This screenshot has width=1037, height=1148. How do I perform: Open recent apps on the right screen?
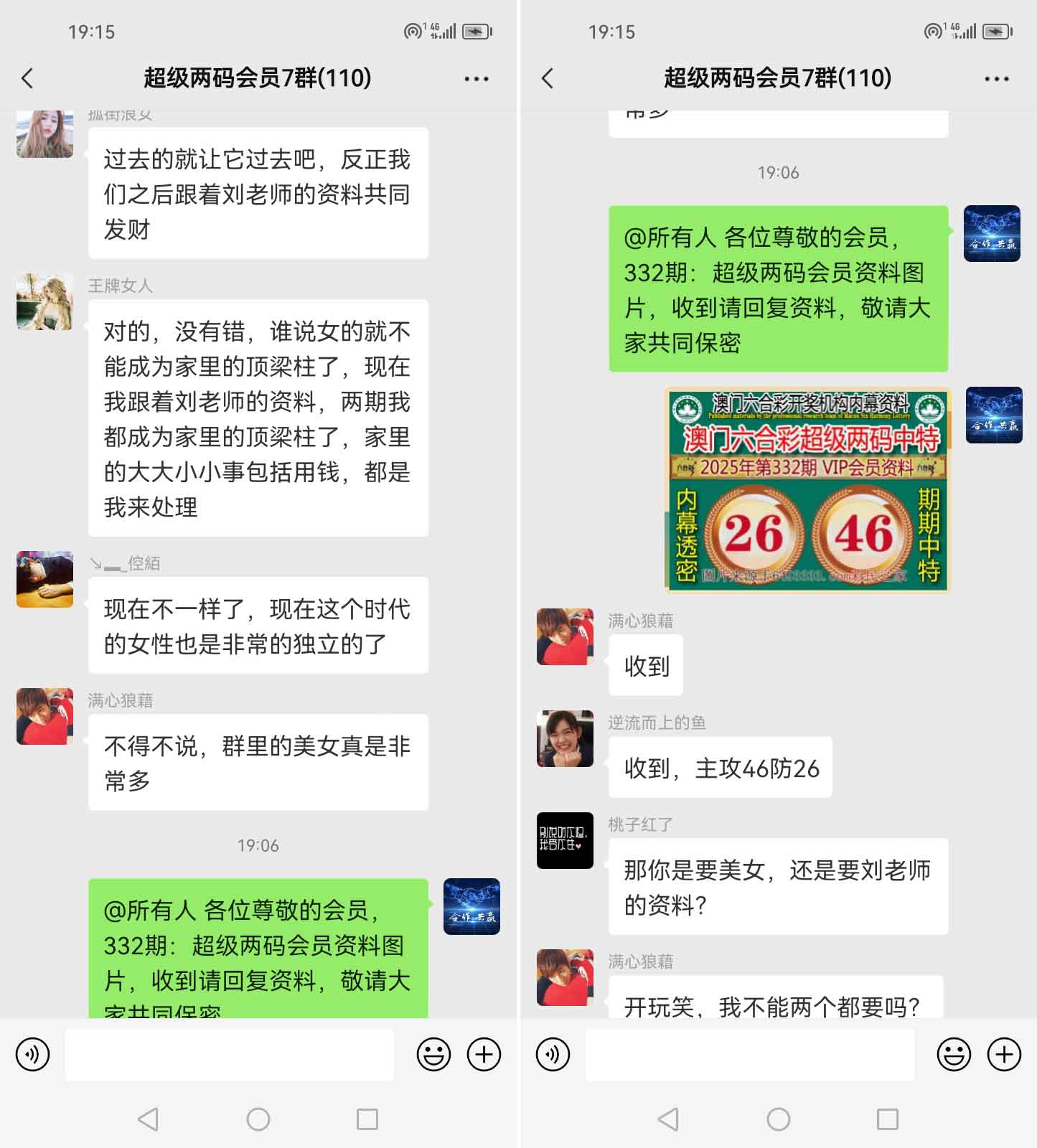[x=888, y=1119]
